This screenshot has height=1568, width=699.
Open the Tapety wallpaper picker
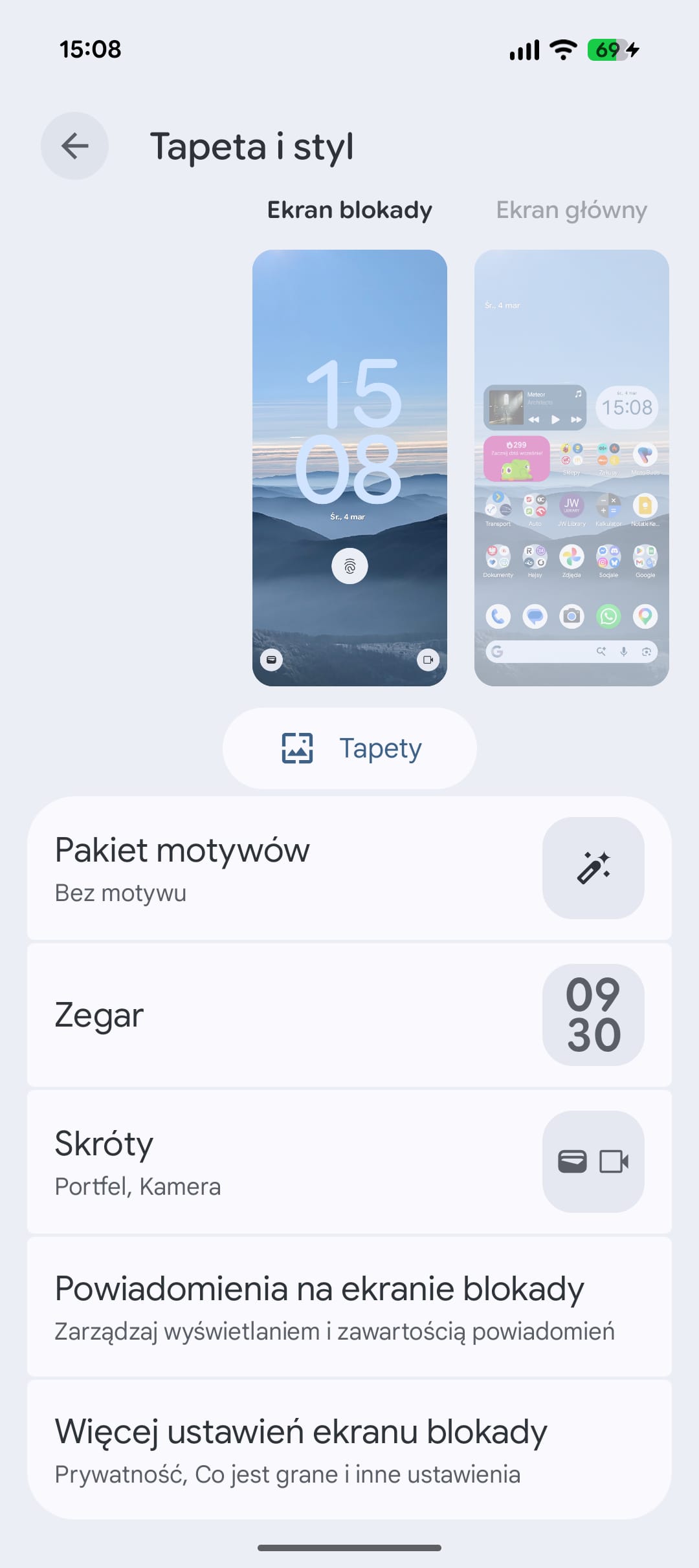coord(349,748)
